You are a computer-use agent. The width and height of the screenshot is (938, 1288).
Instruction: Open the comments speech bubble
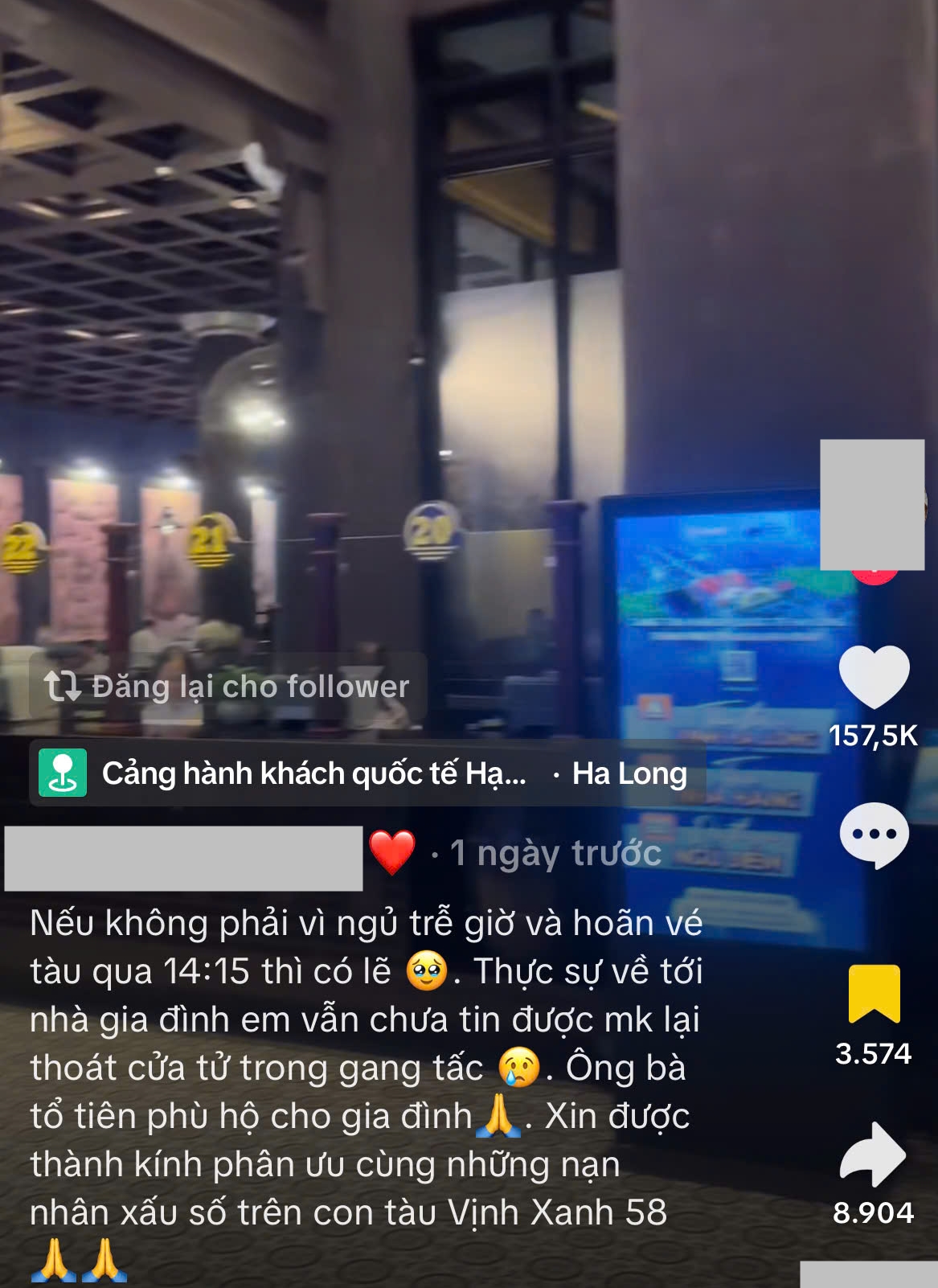tap(874, 835)
